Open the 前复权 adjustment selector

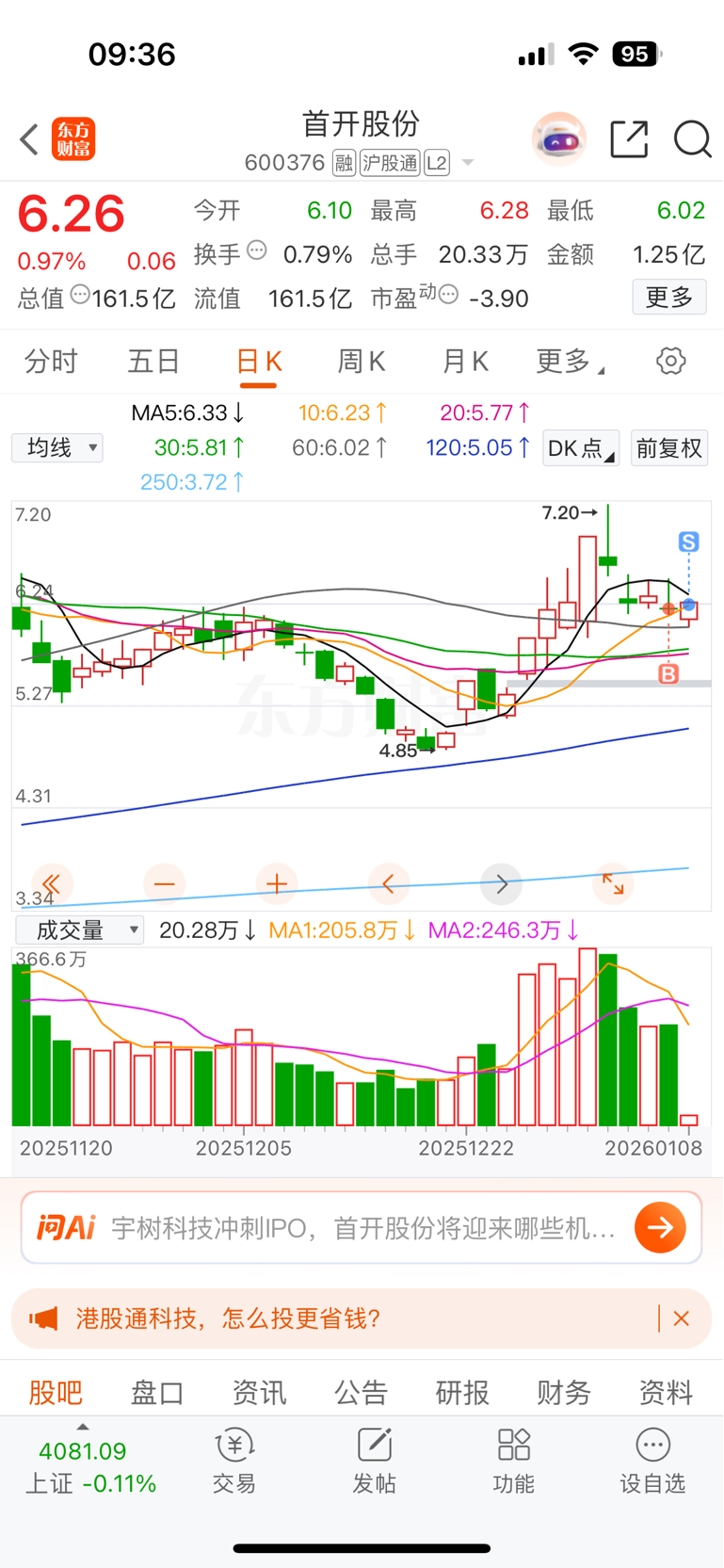(668, 448)
